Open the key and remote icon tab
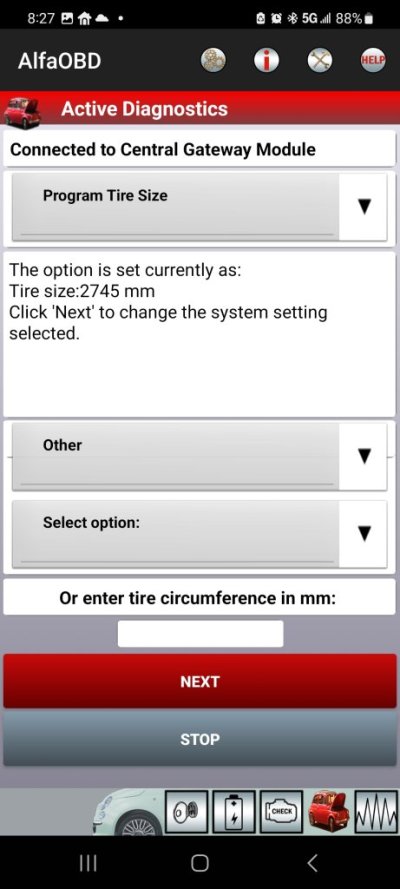The height and width of the screenshot is (889, 400). tap(187, 812)
